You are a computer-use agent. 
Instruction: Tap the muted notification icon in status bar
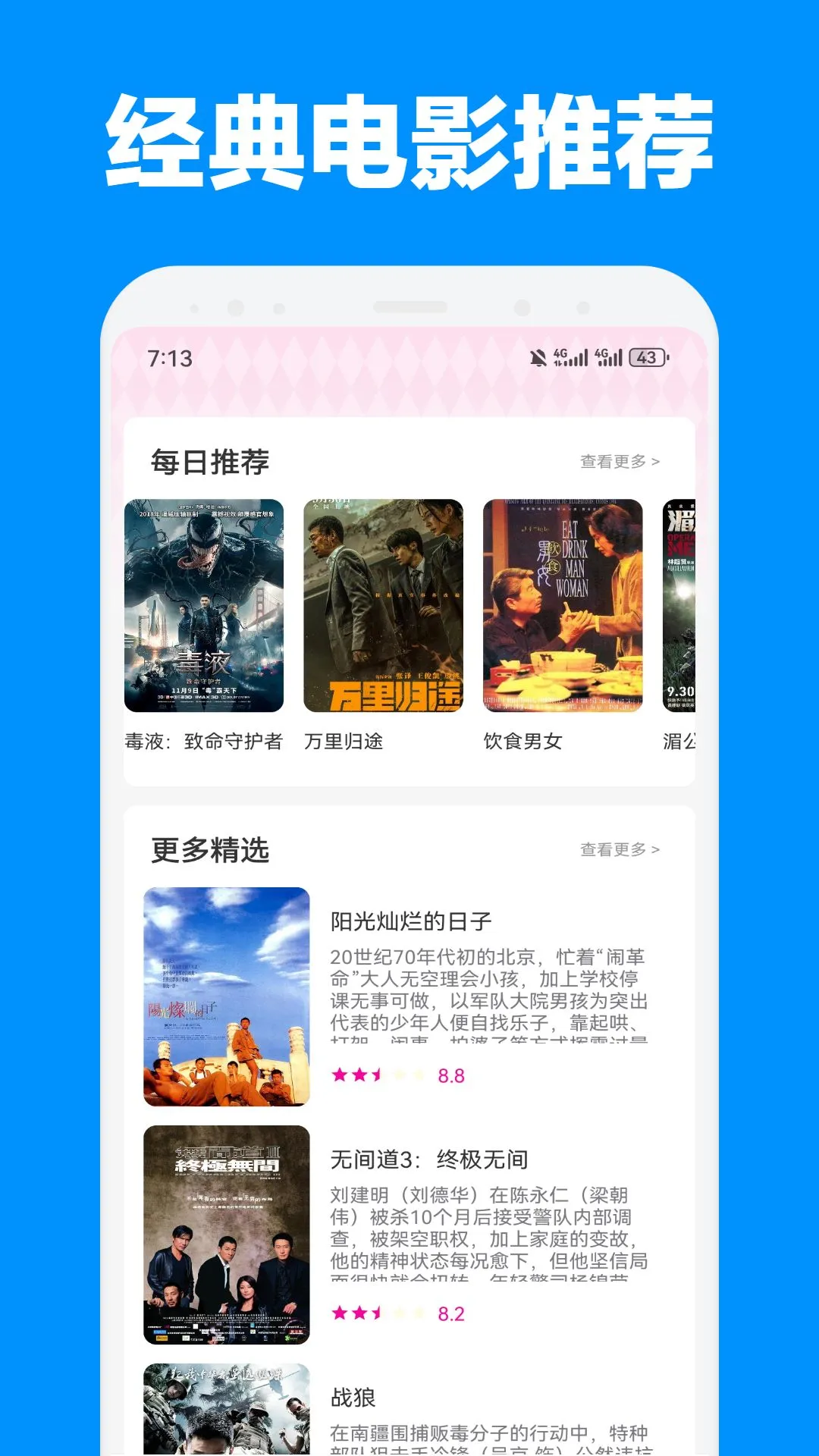point(540,359)
